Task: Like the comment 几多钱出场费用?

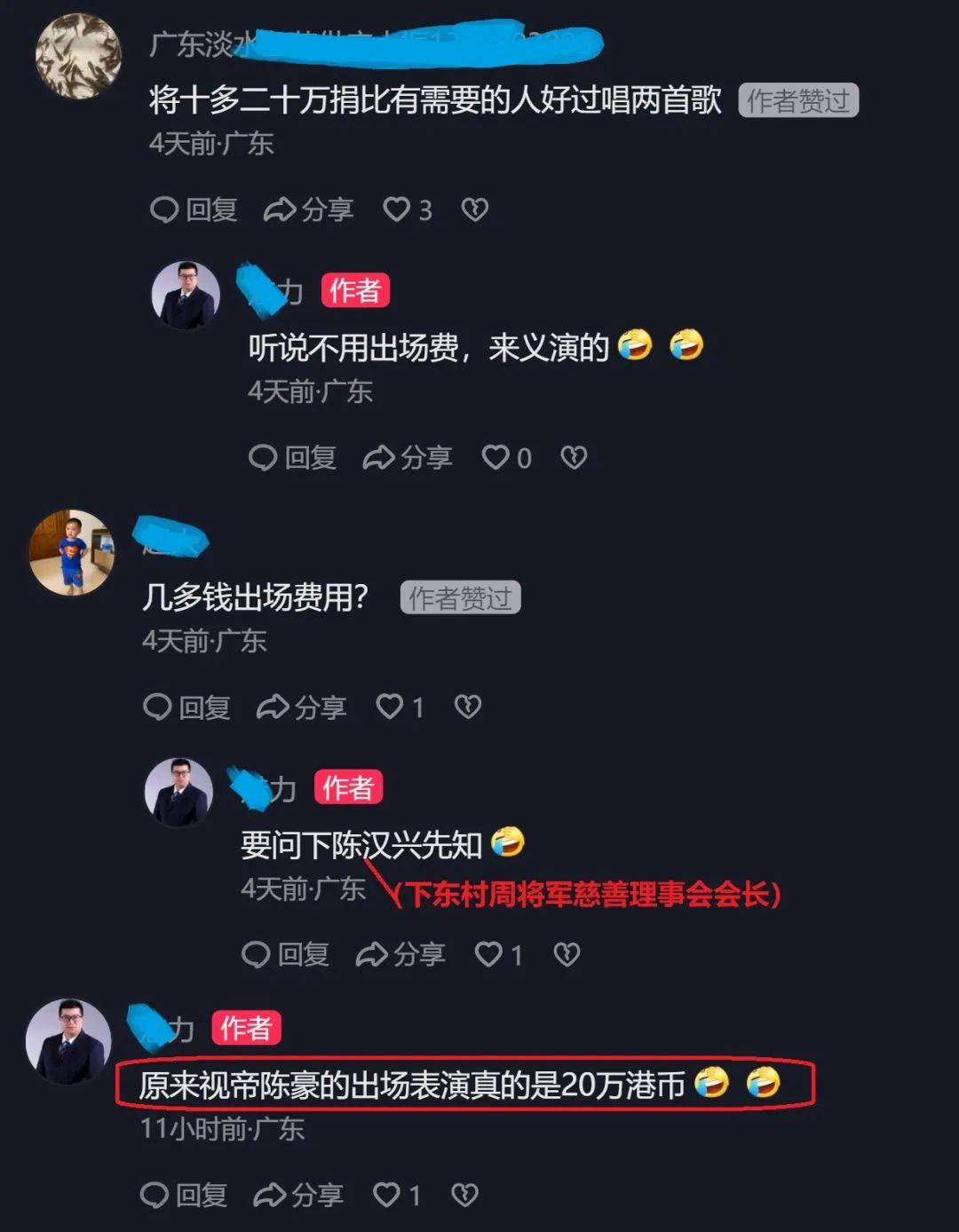Action: click(x=389, y=707)
